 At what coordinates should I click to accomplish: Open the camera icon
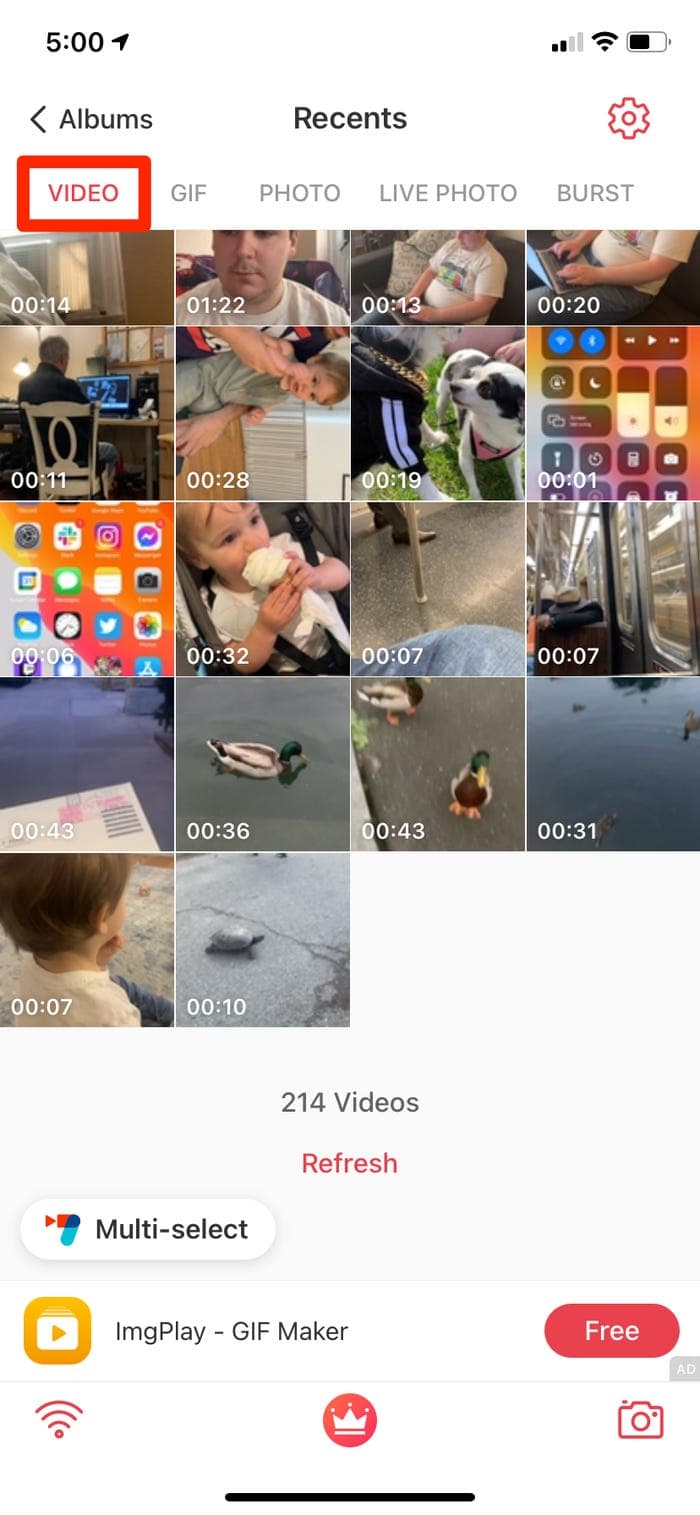641,1420
